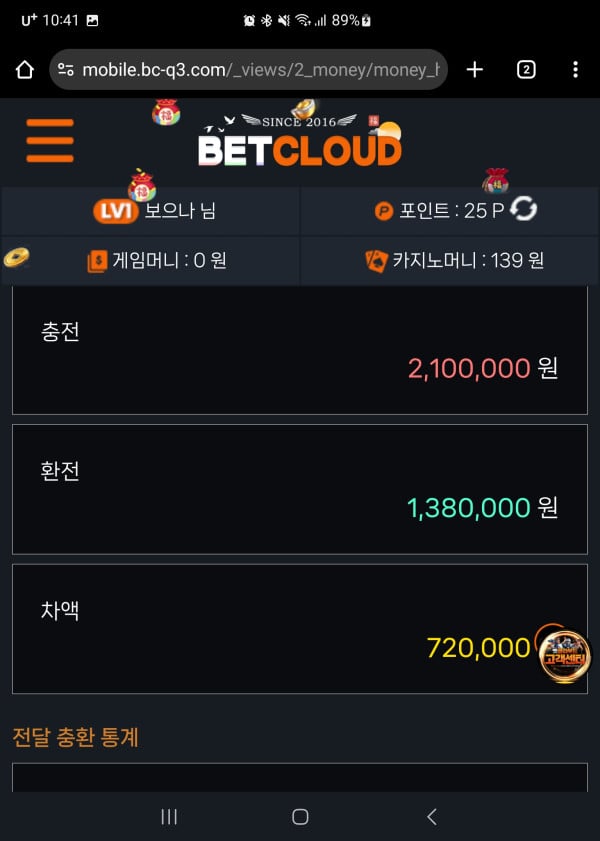600x841 pixels.
Task: Show recent apps from the navigation bar
Action: 169,816
